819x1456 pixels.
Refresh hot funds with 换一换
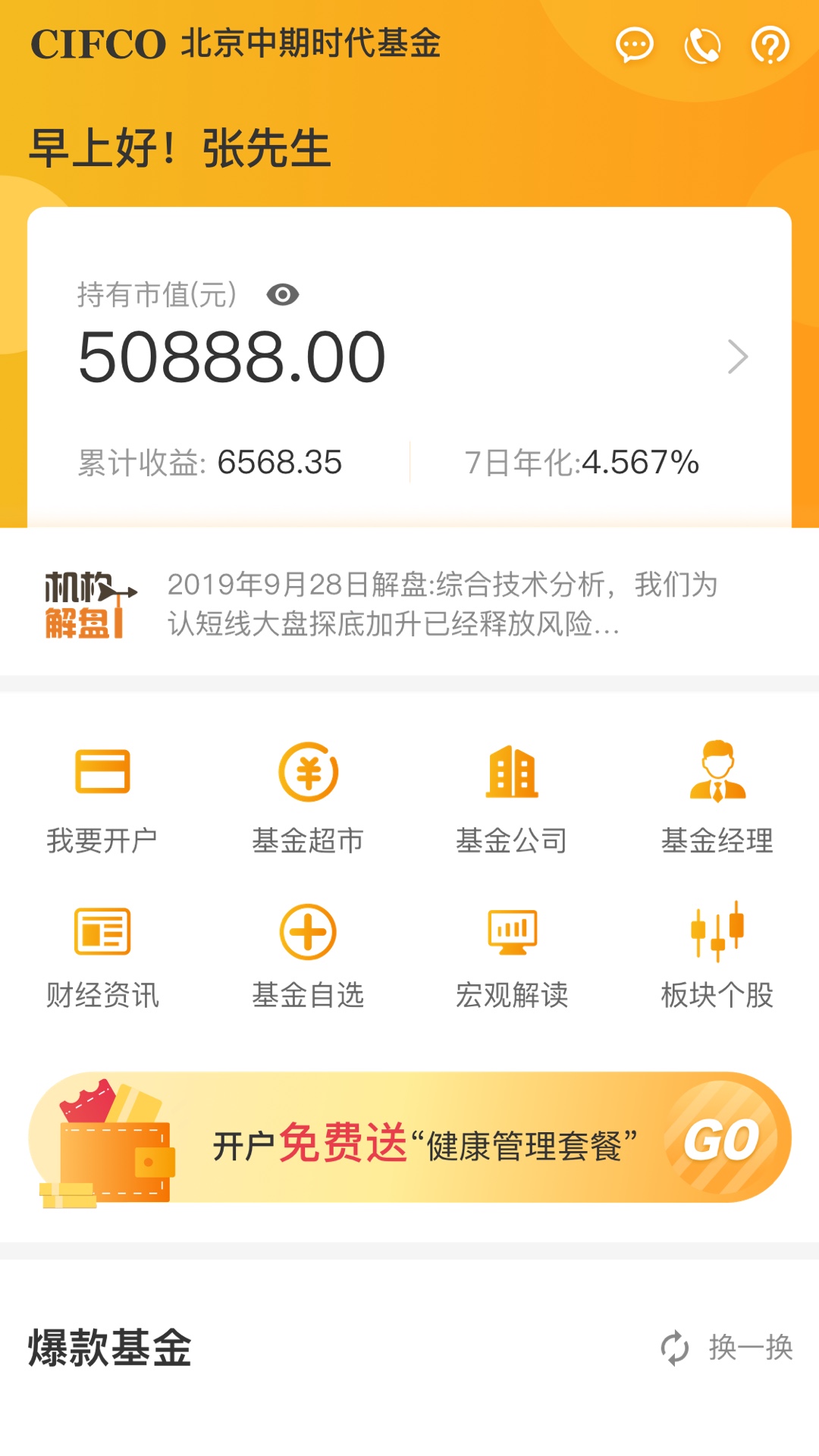point(726,1348)
